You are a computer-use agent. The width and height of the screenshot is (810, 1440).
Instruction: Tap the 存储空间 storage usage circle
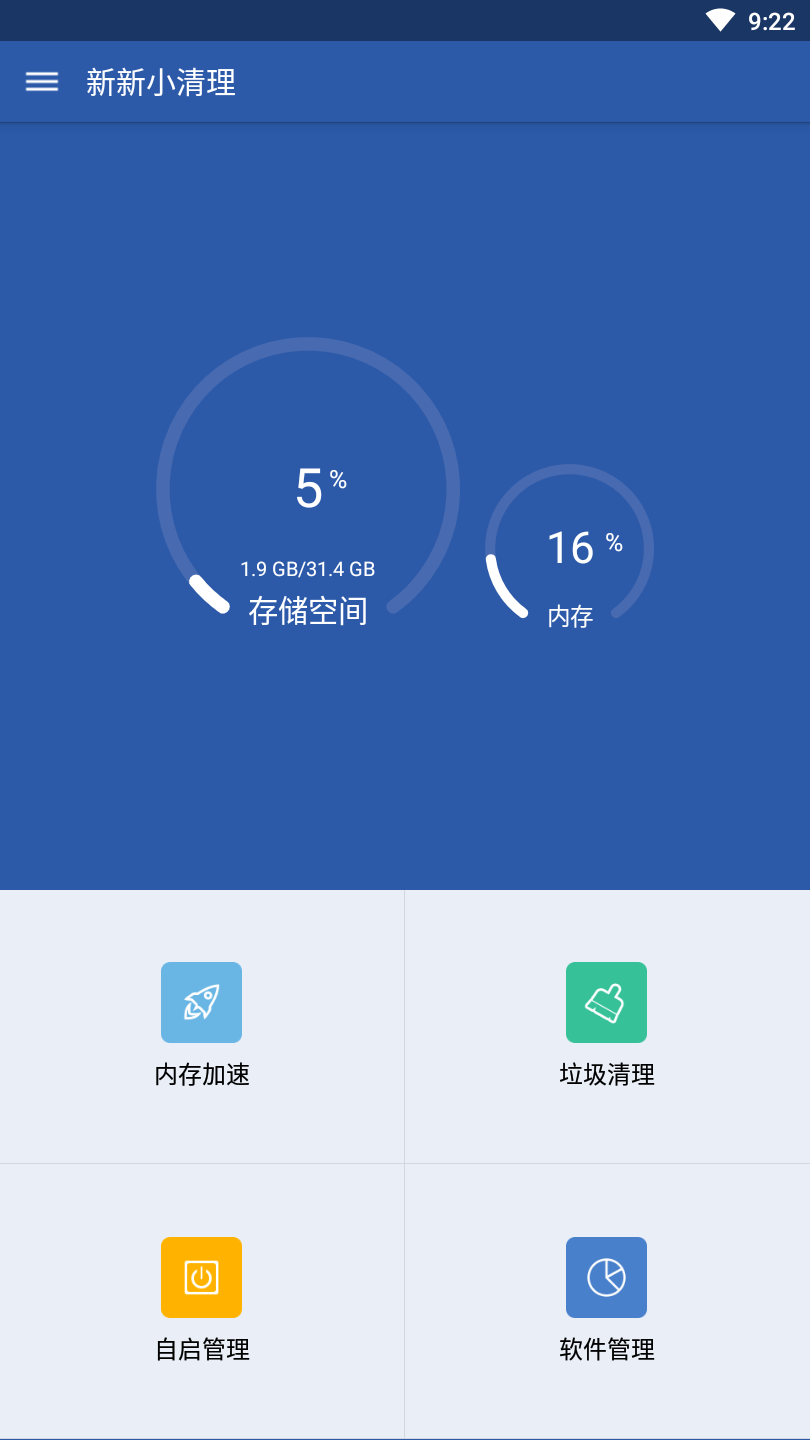(308, 490)
